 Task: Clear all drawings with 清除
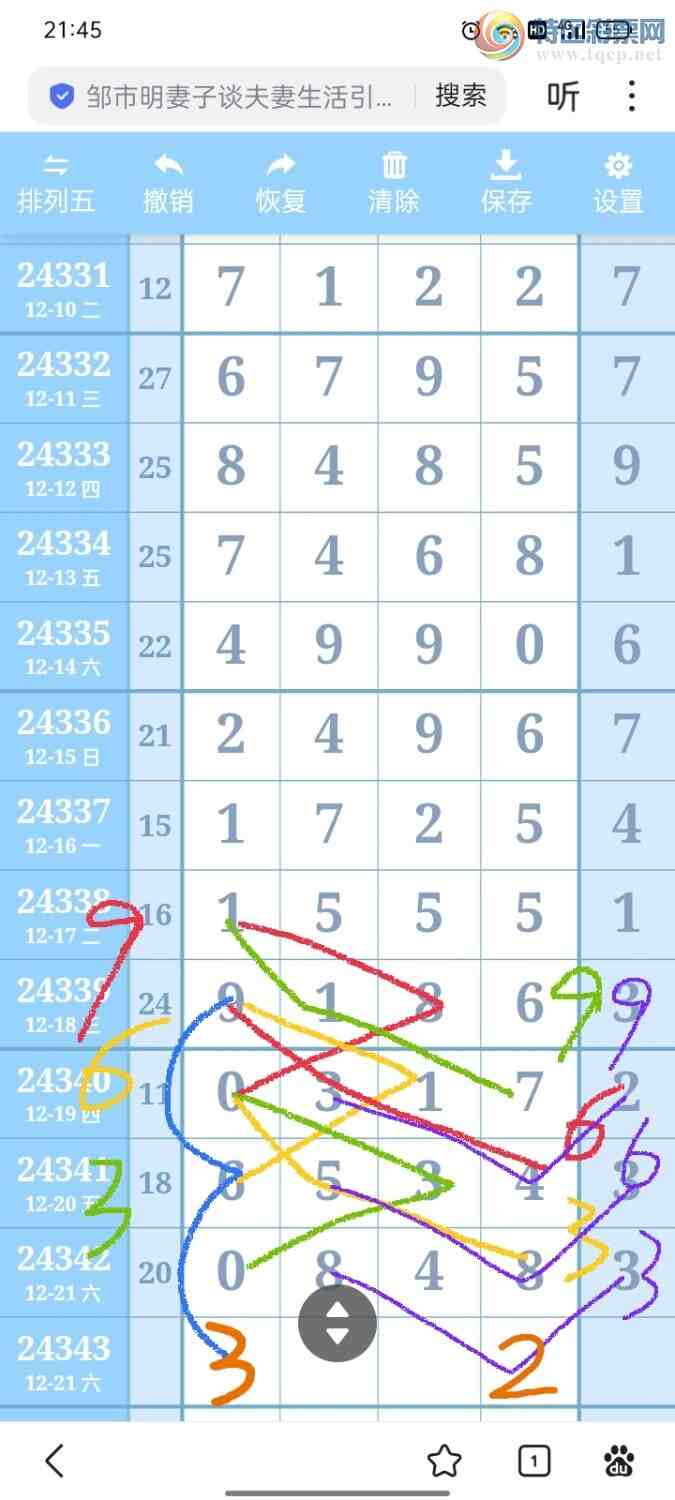pos(394,184)
